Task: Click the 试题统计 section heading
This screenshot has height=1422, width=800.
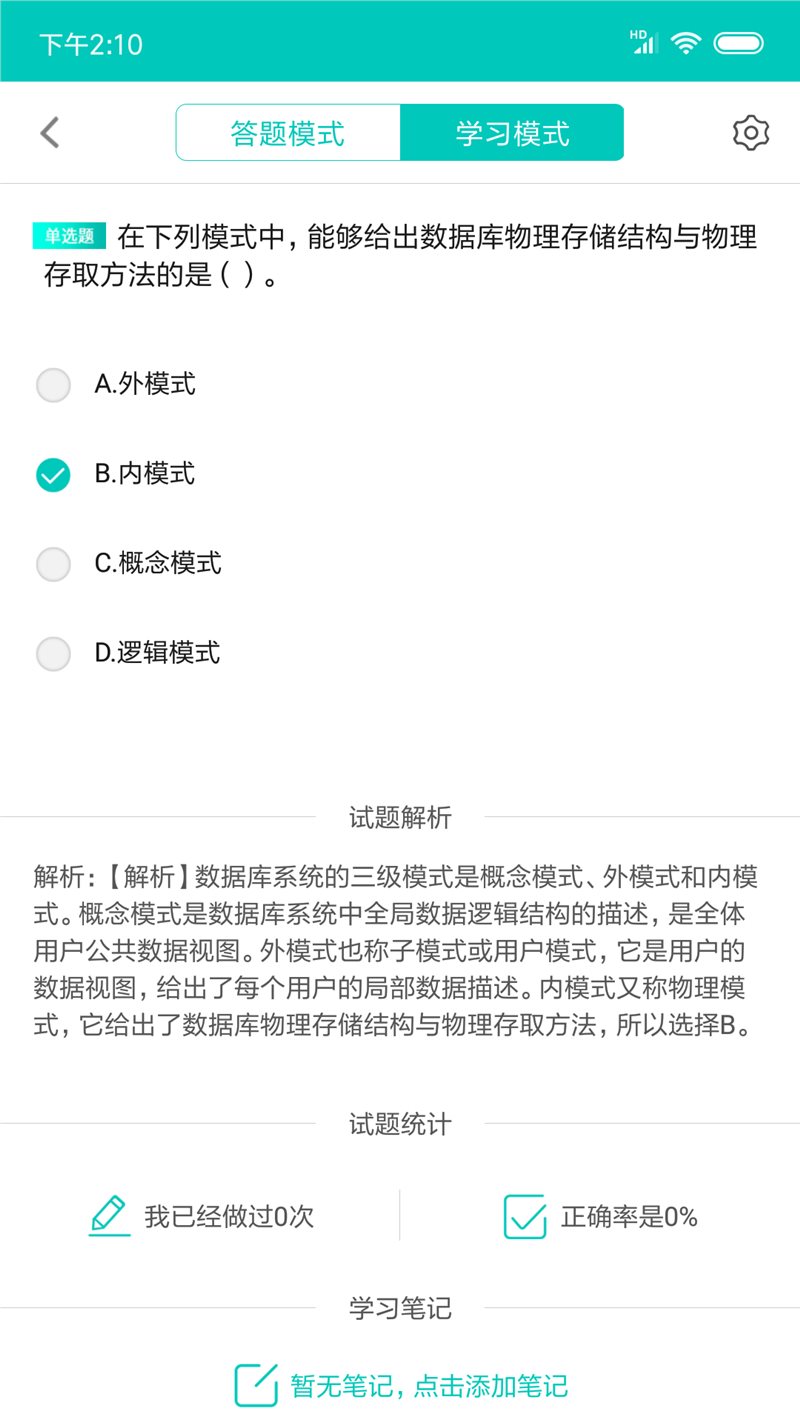Action: pos(399,1124)
